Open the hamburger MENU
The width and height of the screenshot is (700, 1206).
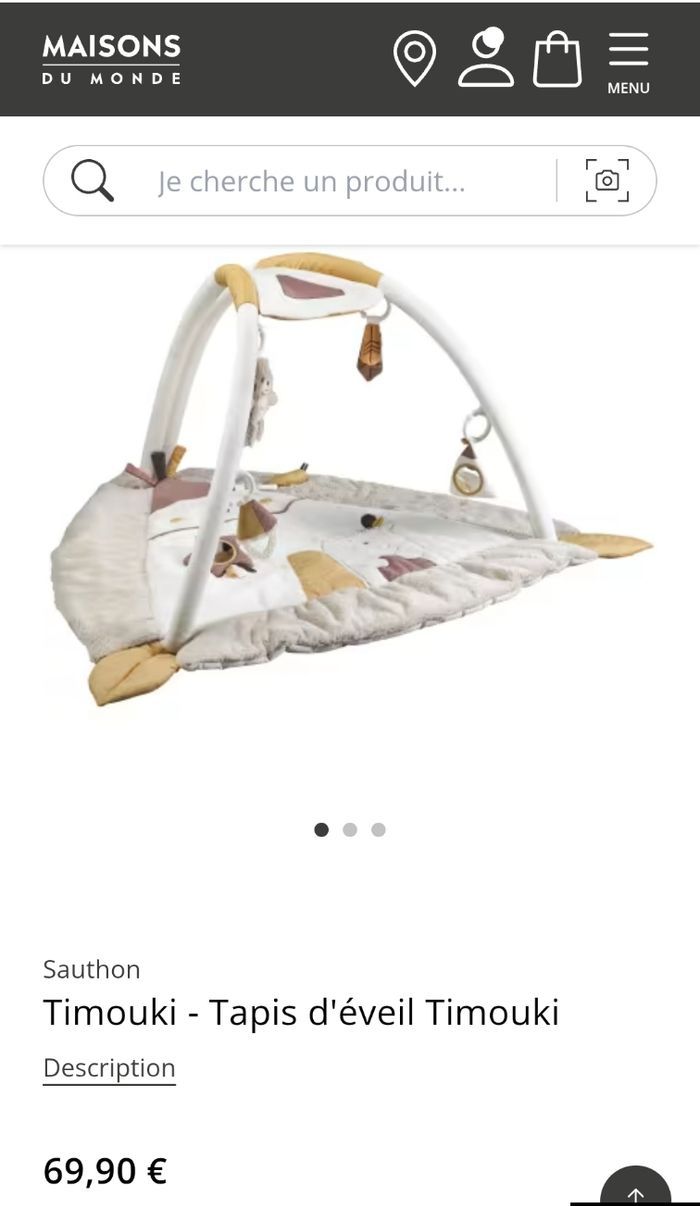click(x=628, y=62)
